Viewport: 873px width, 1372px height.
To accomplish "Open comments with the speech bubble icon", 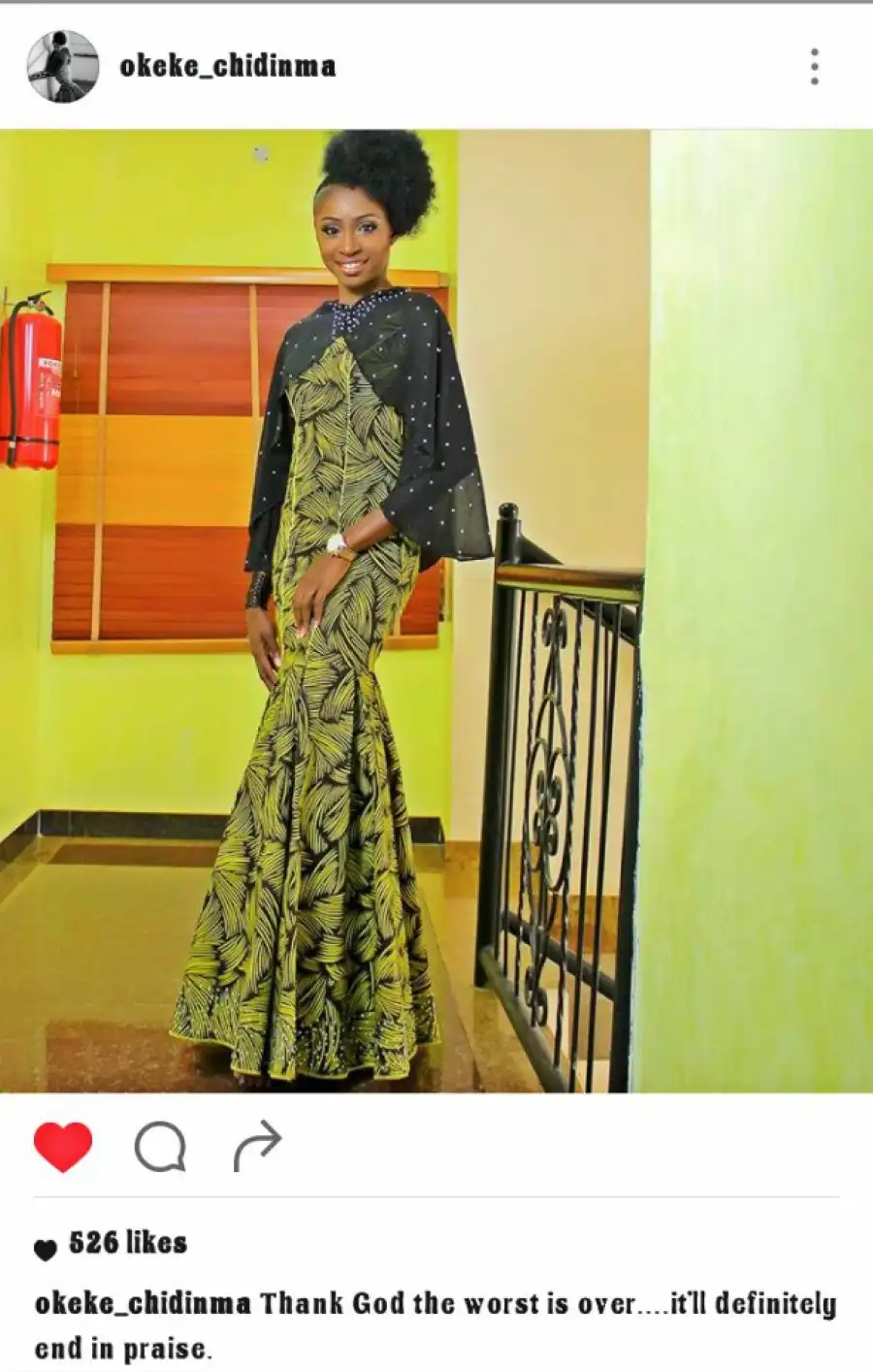I will pyautogui.click(x=160, y=1147).
